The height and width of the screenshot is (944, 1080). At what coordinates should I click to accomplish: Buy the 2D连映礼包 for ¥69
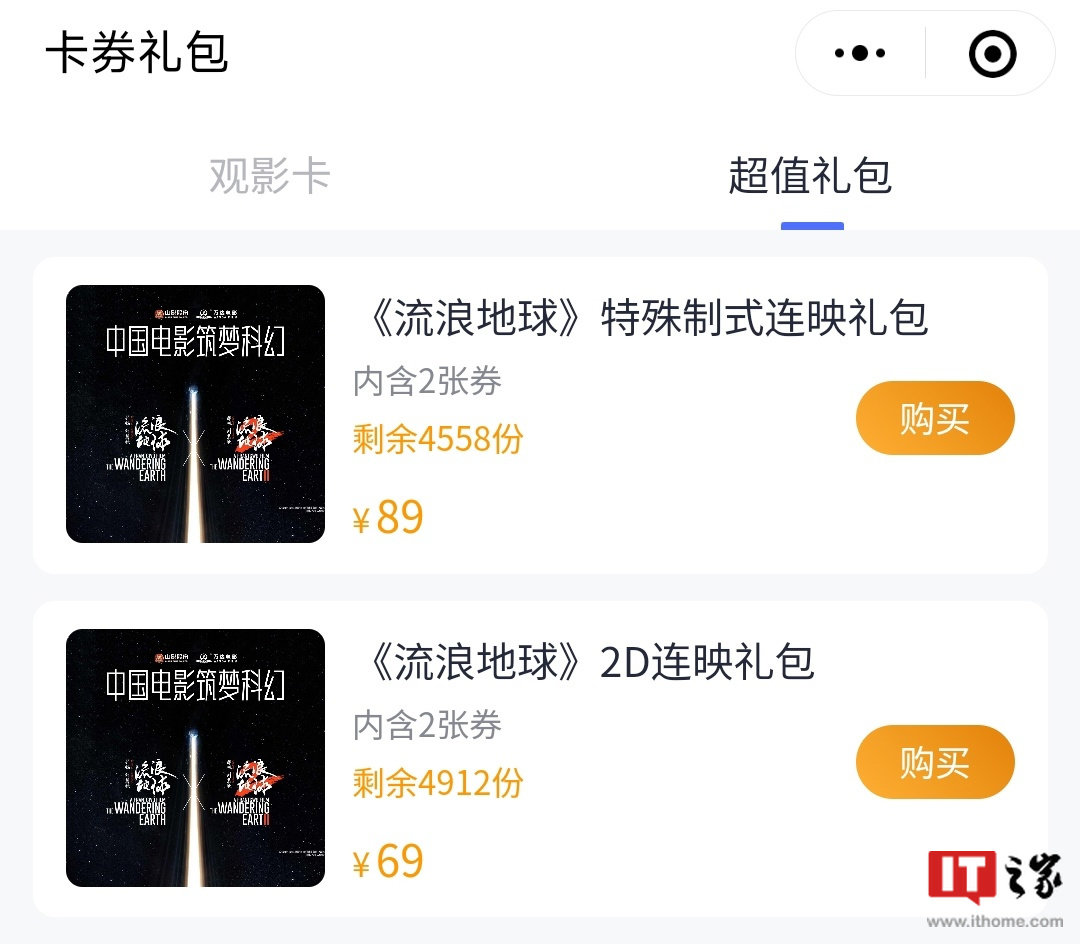click(x=934, y=762)
